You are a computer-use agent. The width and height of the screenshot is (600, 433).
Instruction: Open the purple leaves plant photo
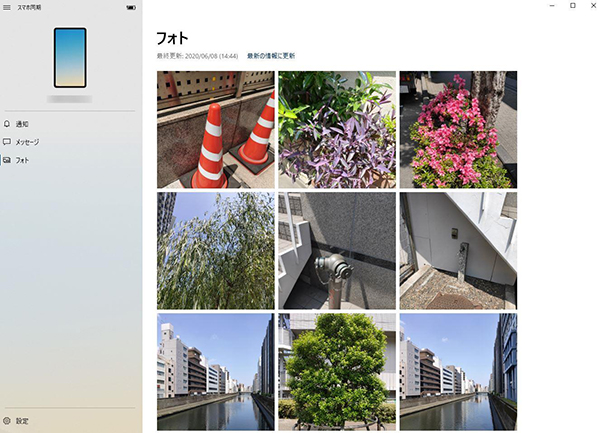coord(336,129)
